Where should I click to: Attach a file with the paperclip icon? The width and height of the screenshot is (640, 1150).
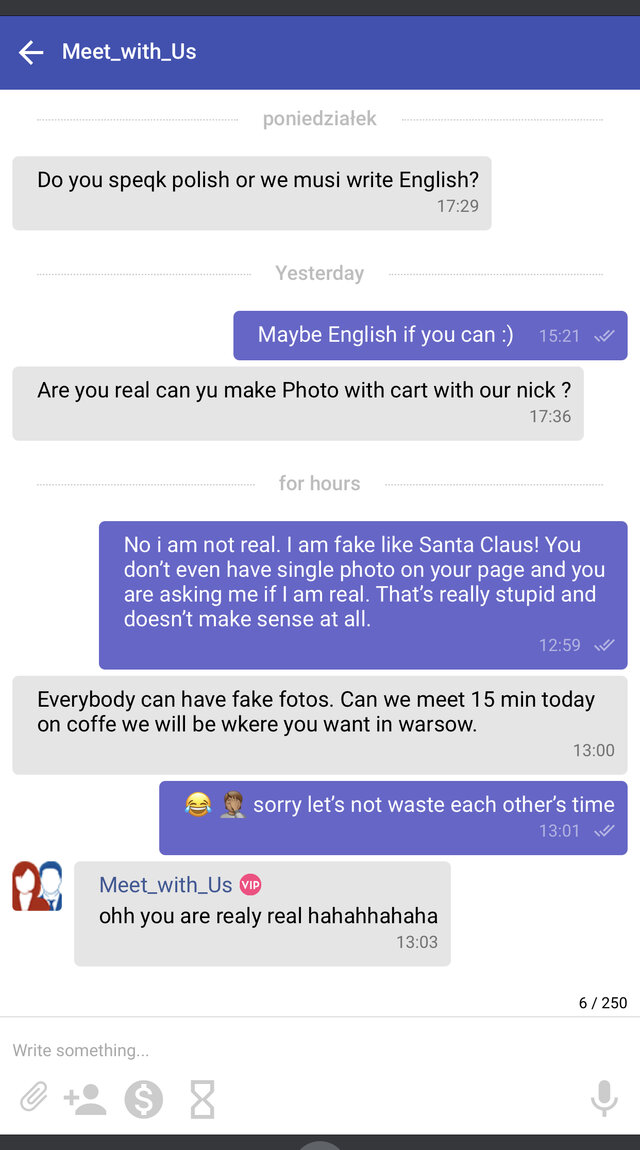[33, 1099]
